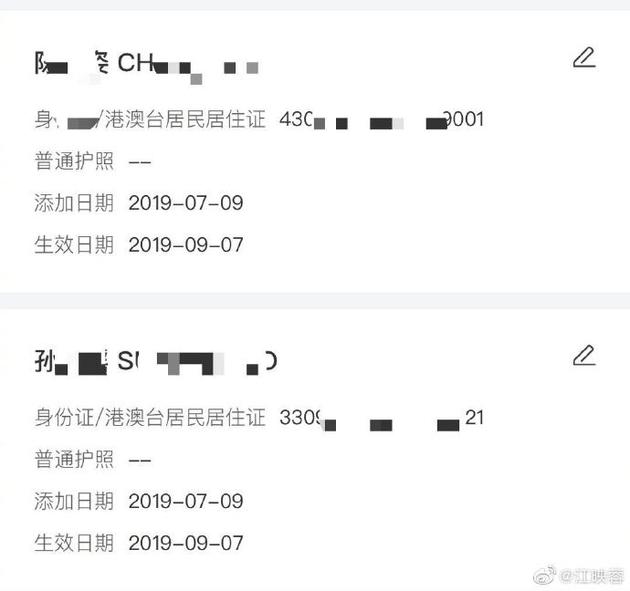Edit the 孙 passenger card ending in 21
The height and width of the screenshot is (591, 630).
[x=584, y=356]
